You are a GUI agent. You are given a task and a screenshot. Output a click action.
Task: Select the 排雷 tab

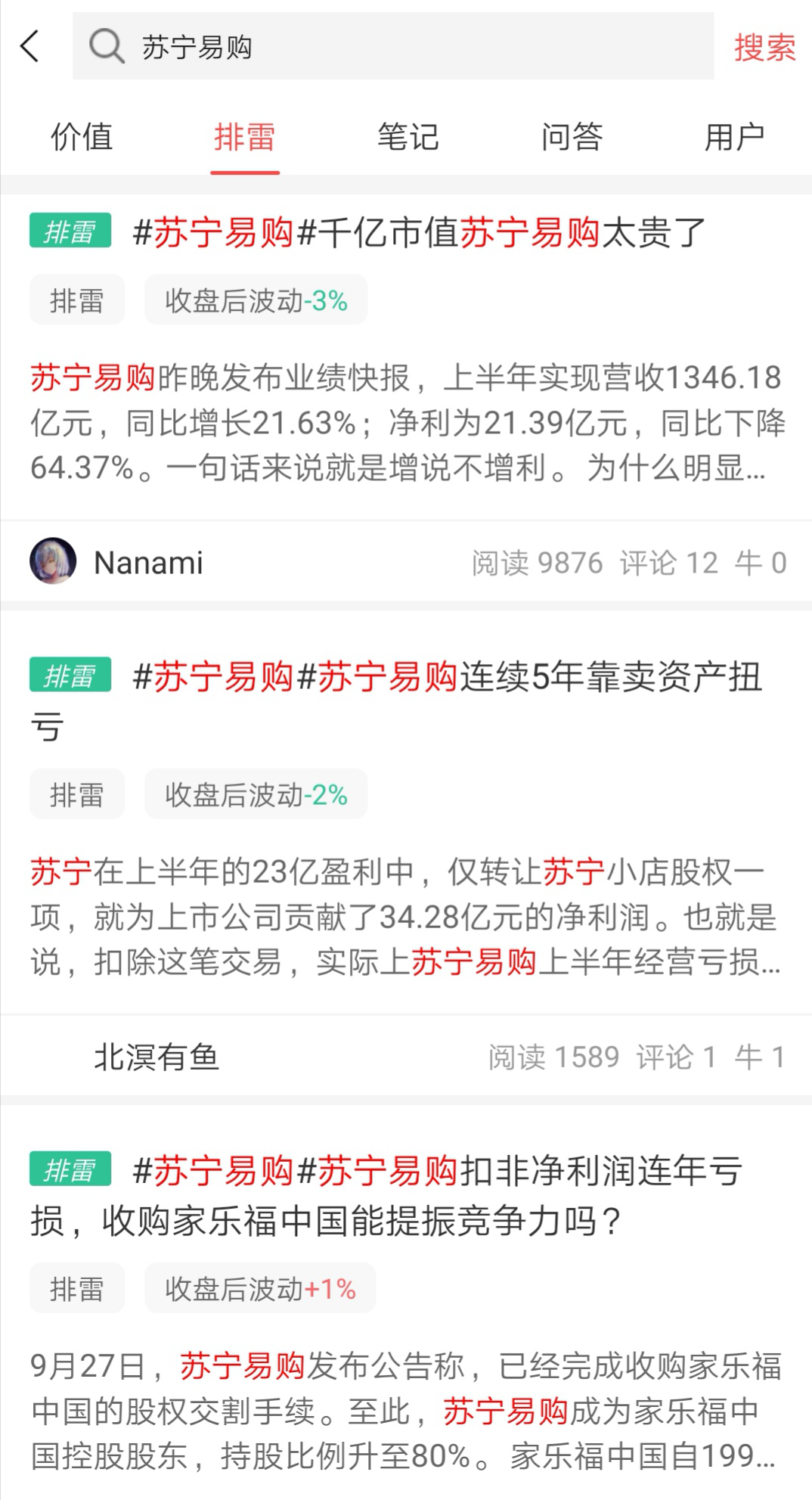(x=244, y=138)
